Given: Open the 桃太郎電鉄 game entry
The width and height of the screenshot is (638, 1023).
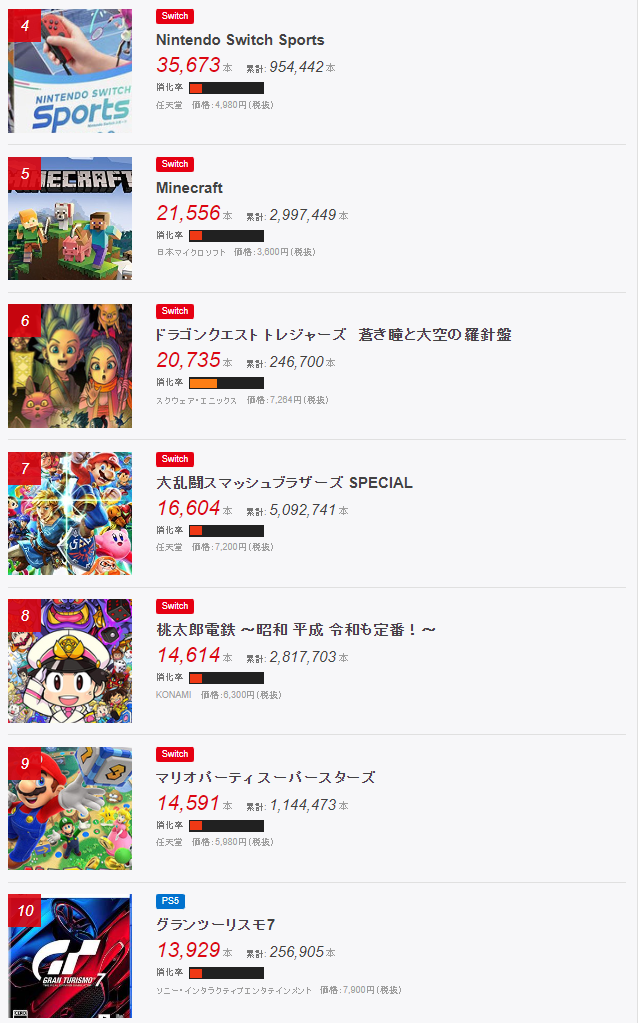Looking at the screenshot, I should pyautogui.click(x=295, y=630).
